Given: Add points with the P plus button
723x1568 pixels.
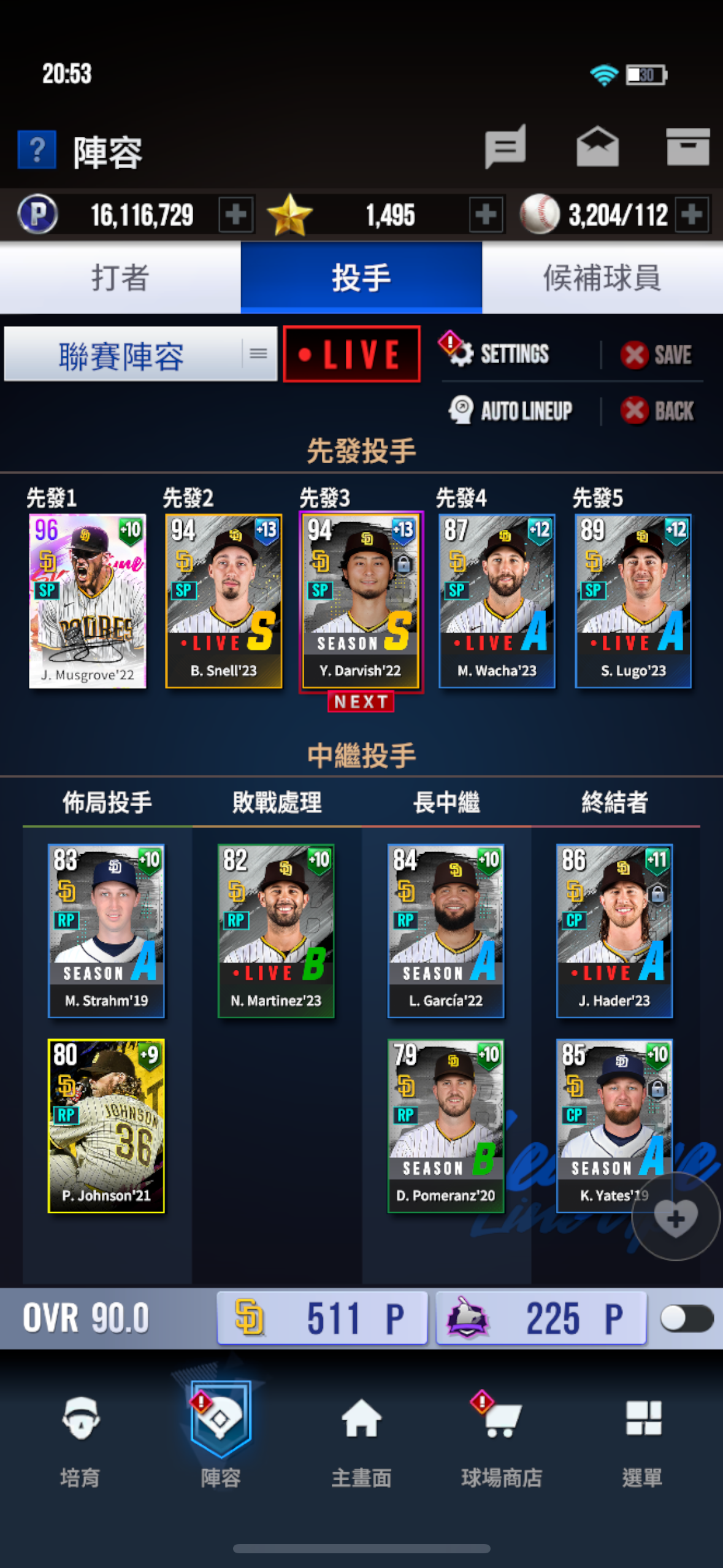Looking at the screenshot, I should [x=237, y=215].
